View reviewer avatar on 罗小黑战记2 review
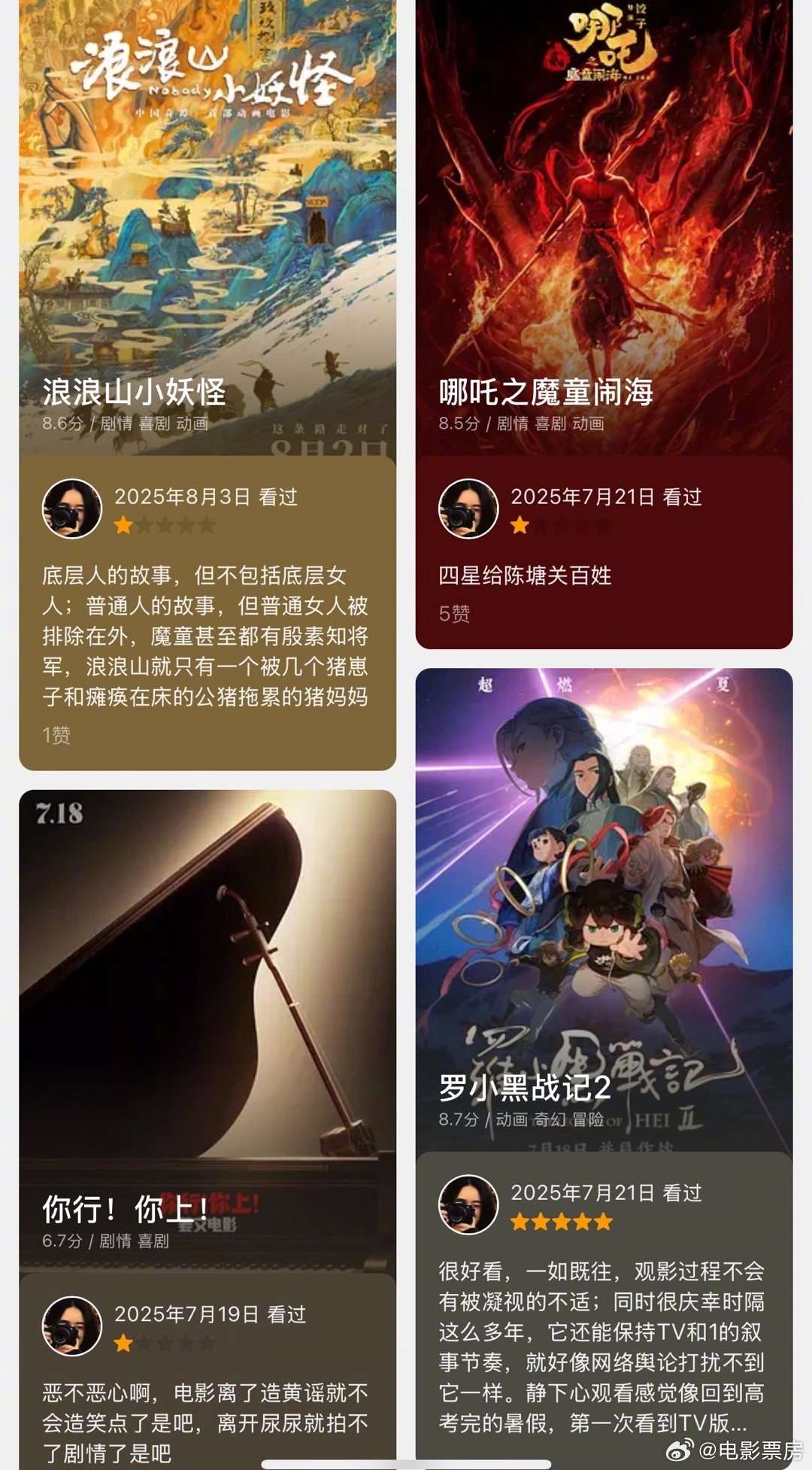Image resolution: width=812 pixels, height=1470 pixels. pos(468,1204)
